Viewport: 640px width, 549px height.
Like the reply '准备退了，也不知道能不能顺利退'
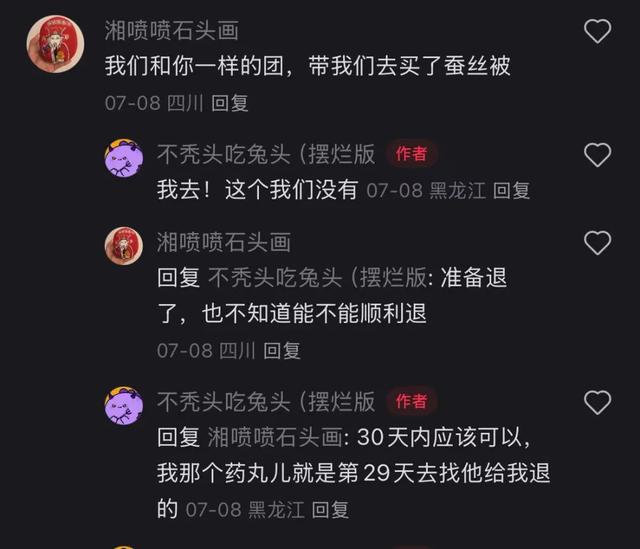click(597, 243)
